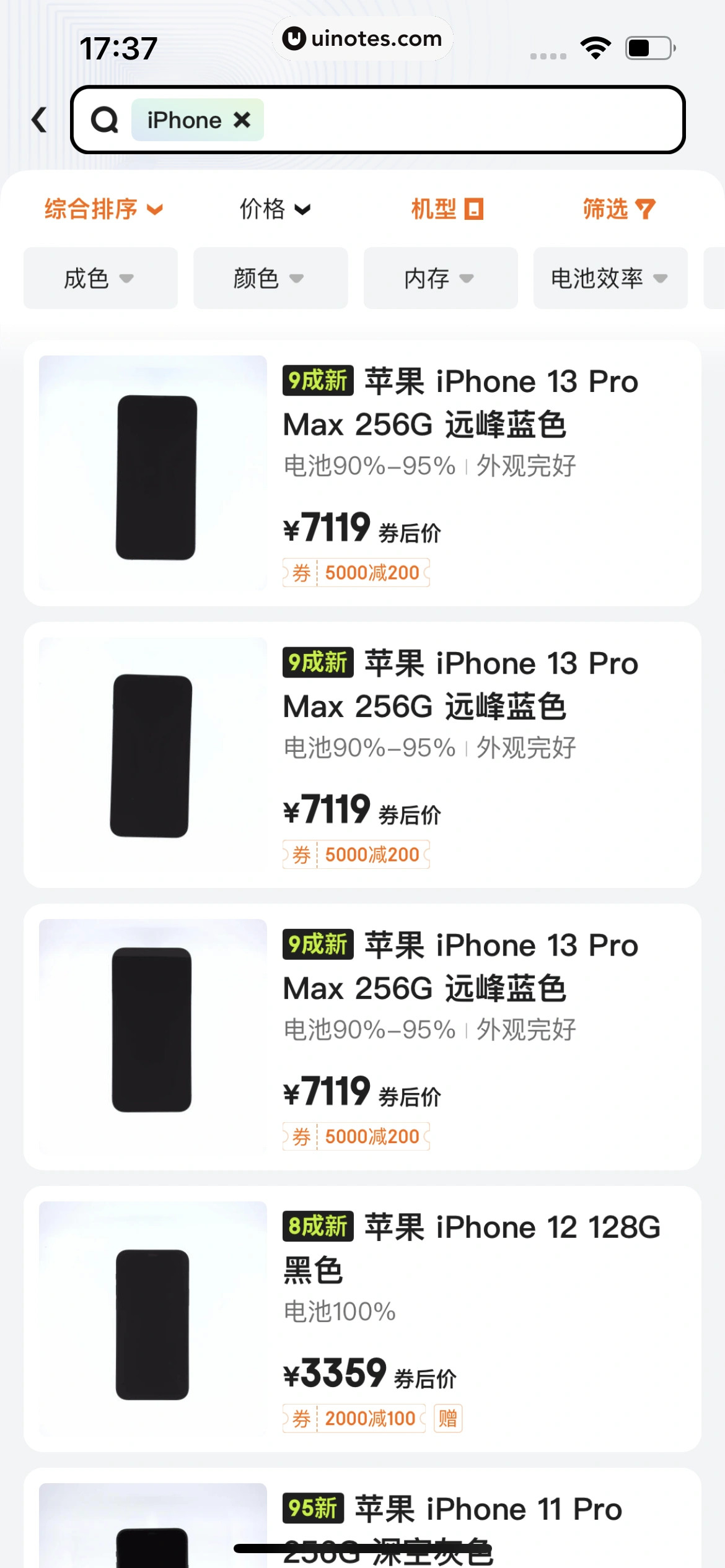725x1568 pixels.
Task: Open the 价格 price sort dropdown
Action: click(x=273, y=209)
